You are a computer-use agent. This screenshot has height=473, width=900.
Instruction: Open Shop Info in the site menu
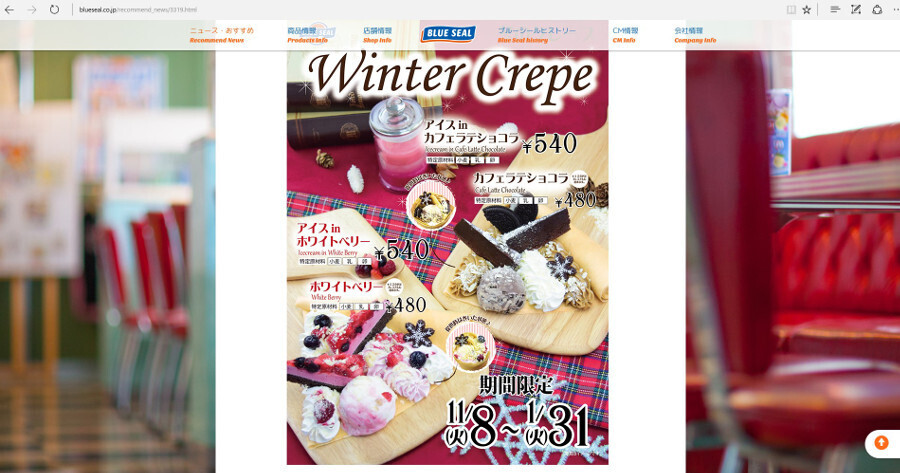point(377,35)
